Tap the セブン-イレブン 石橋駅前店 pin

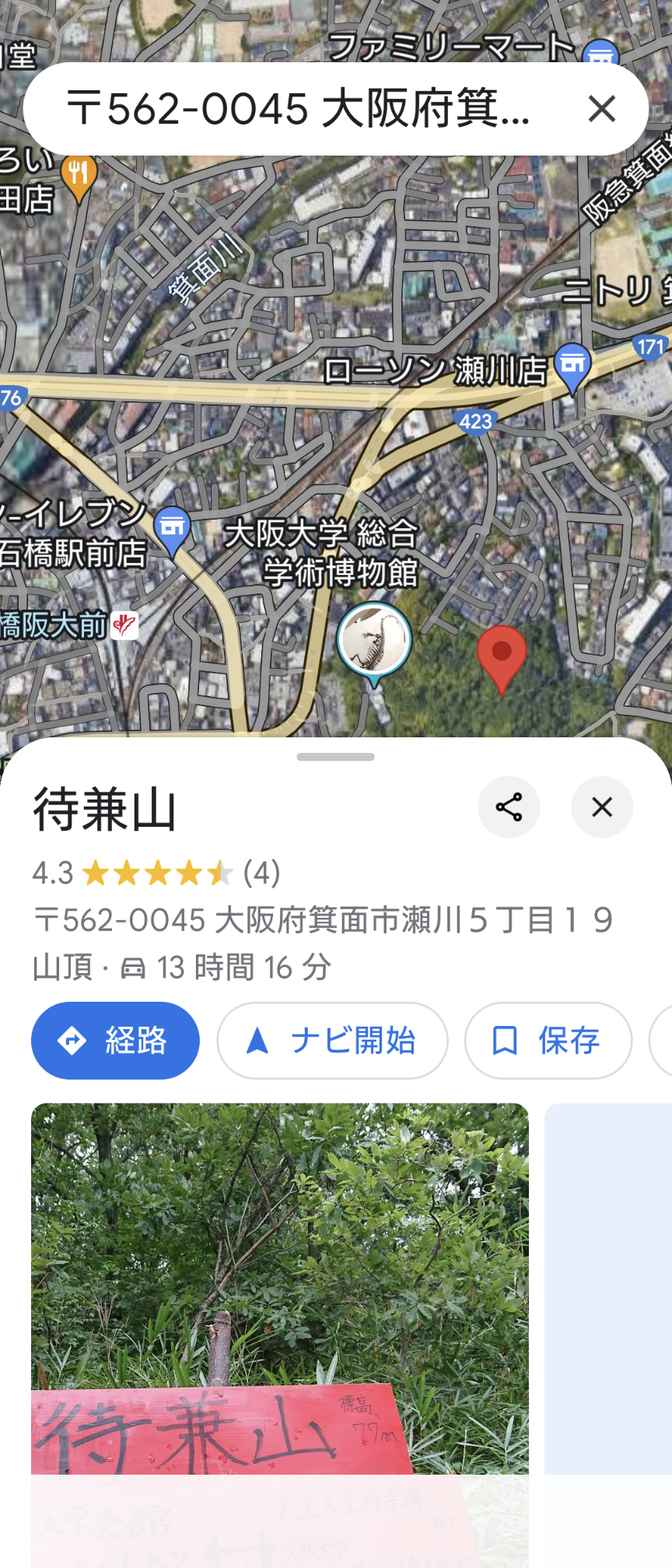point(173,529)
